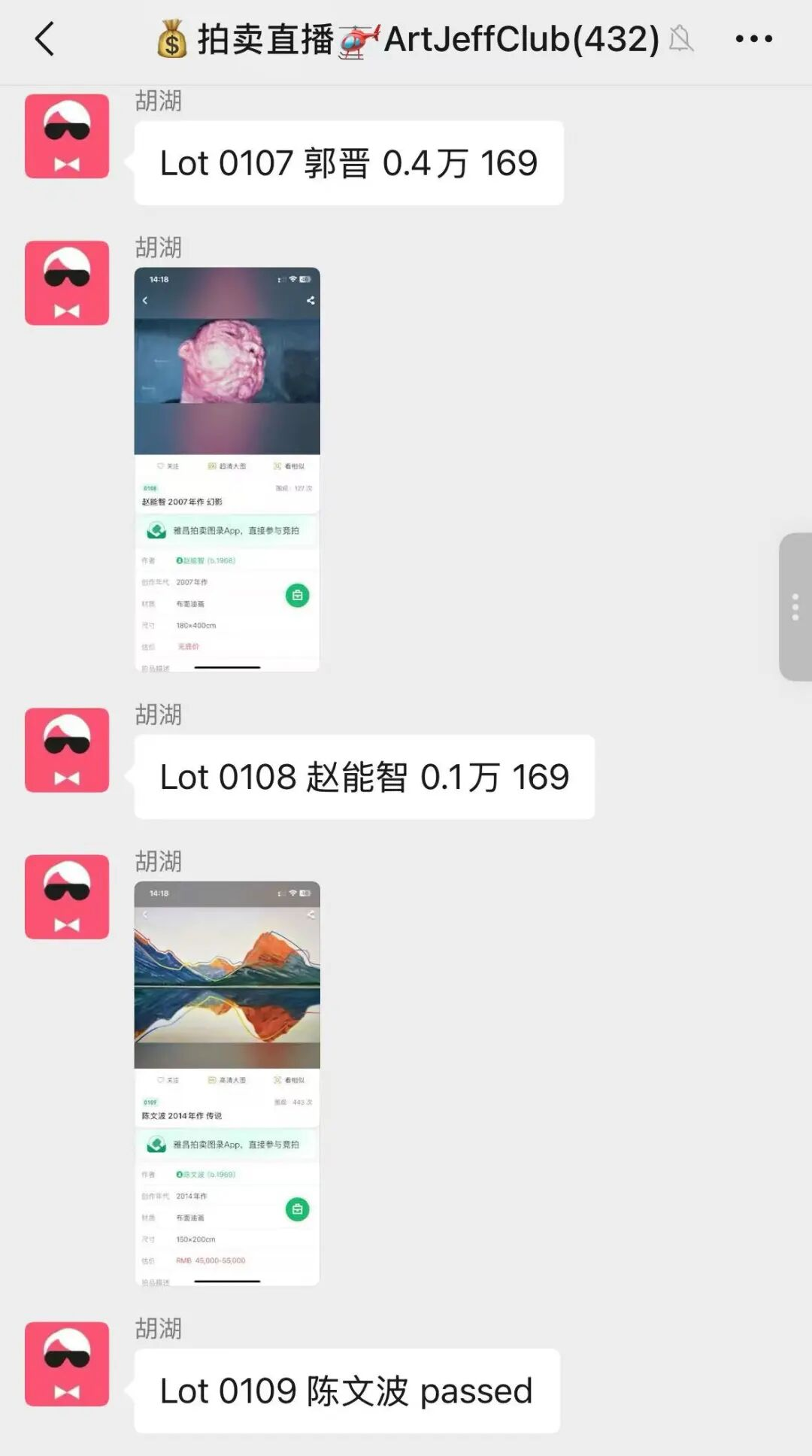View sender avatar next to Lot 0107 message
812x1456 pixels.
point(67,136)
